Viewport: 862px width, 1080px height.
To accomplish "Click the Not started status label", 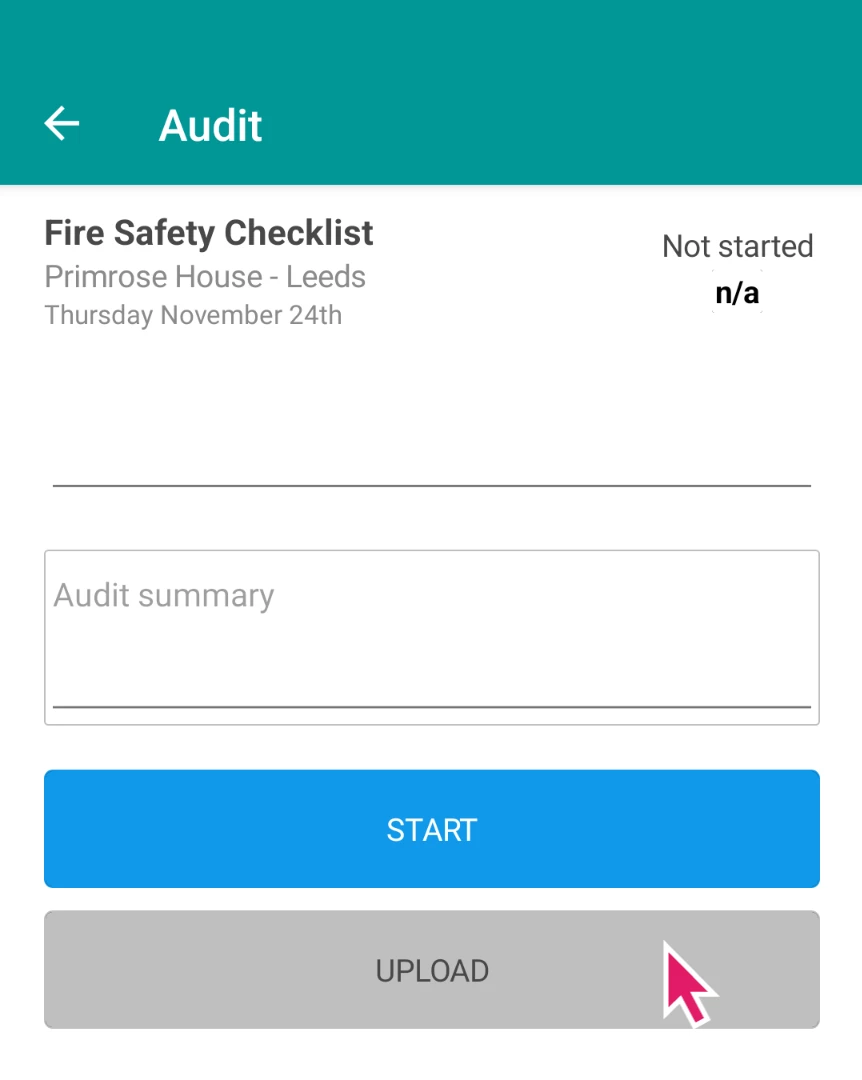I will click(x=737, y=246).
